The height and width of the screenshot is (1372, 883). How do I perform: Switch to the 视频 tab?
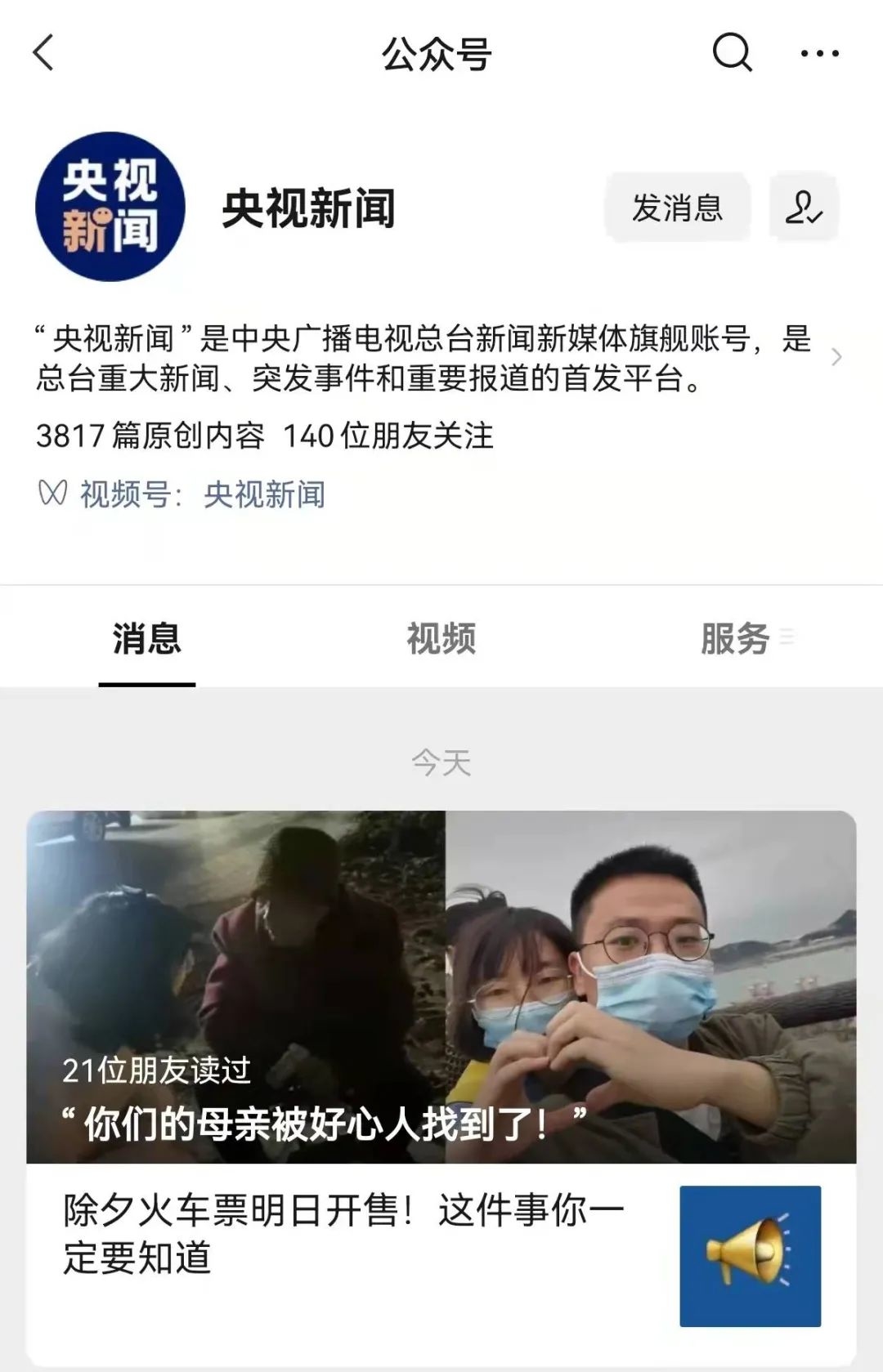441,638
